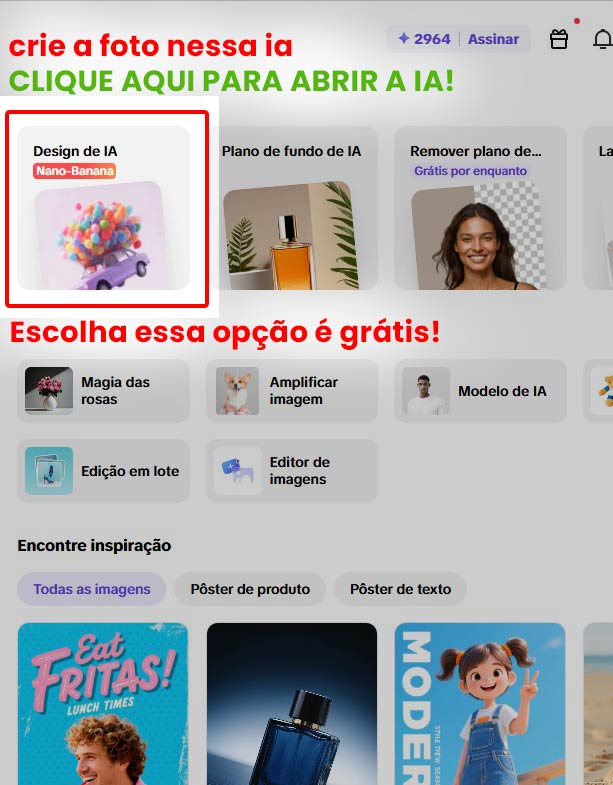613x785 pixels.
Task: Open Amplificar imagem tool
Action: [x=292, y=391]
